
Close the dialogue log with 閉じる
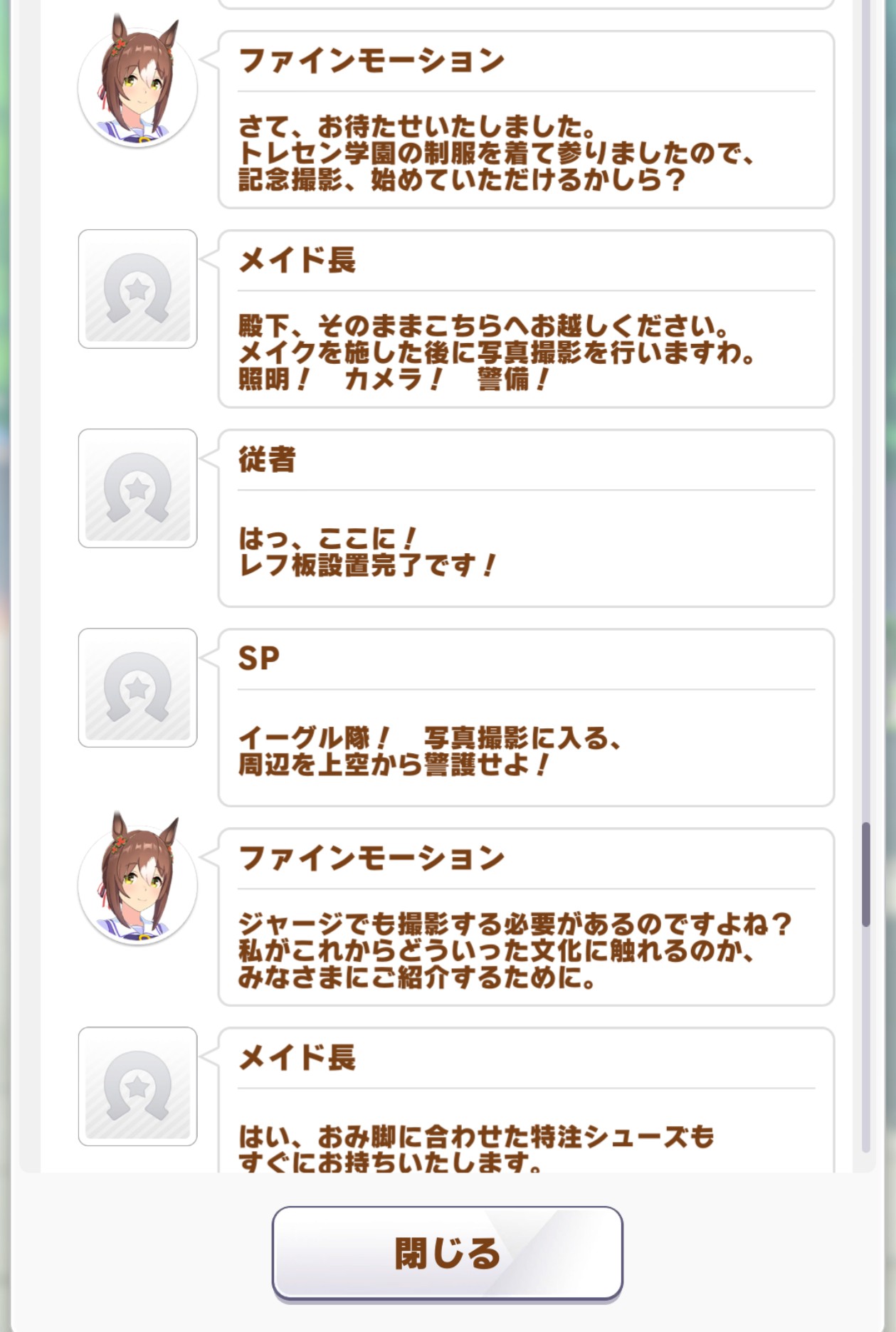point(447,1252)
